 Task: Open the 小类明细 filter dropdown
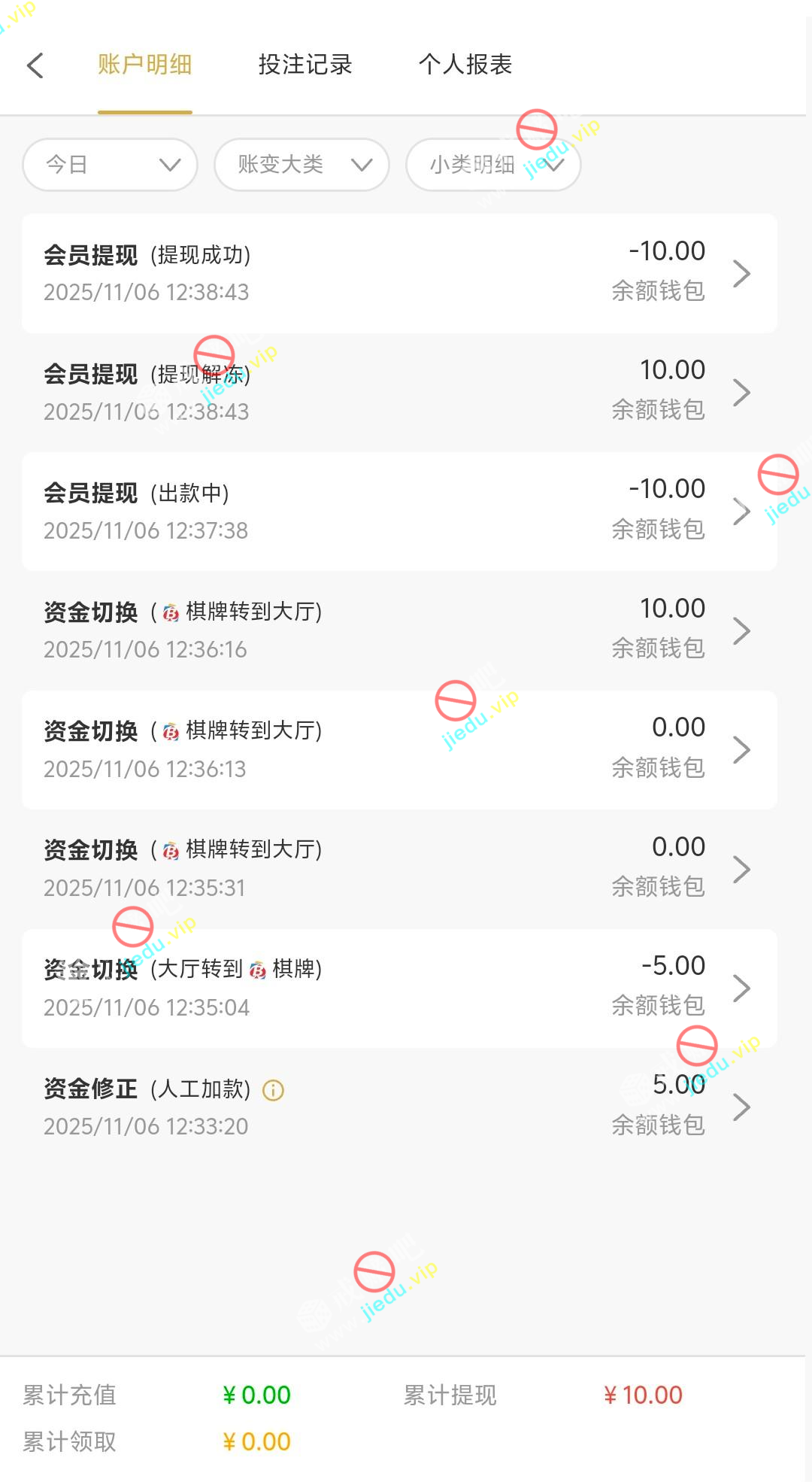tap(492, 165)
